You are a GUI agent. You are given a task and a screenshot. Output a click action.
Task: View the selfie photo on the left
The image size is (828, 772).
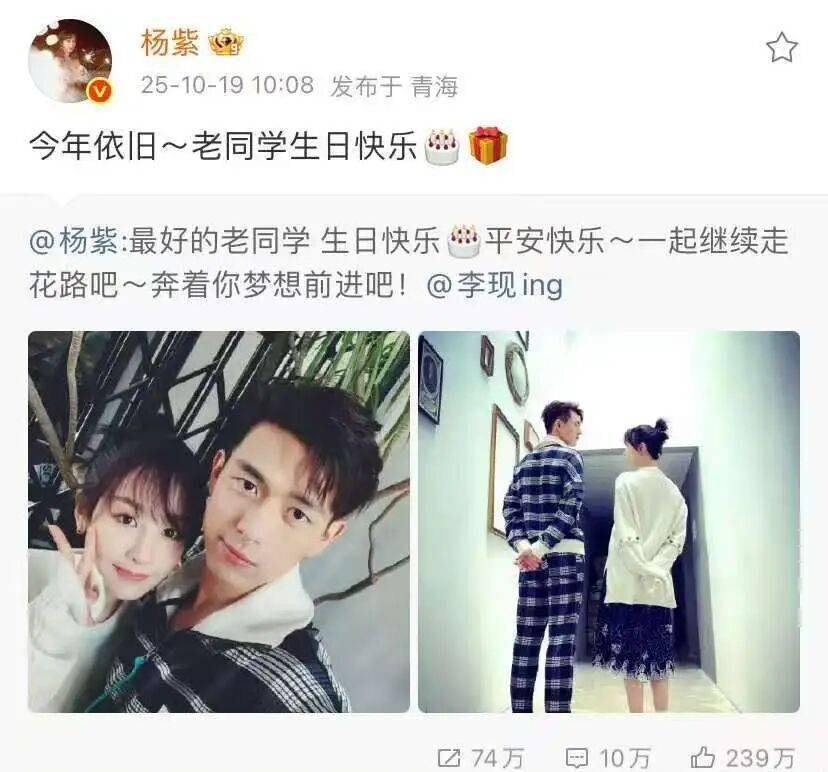(219, 521)
